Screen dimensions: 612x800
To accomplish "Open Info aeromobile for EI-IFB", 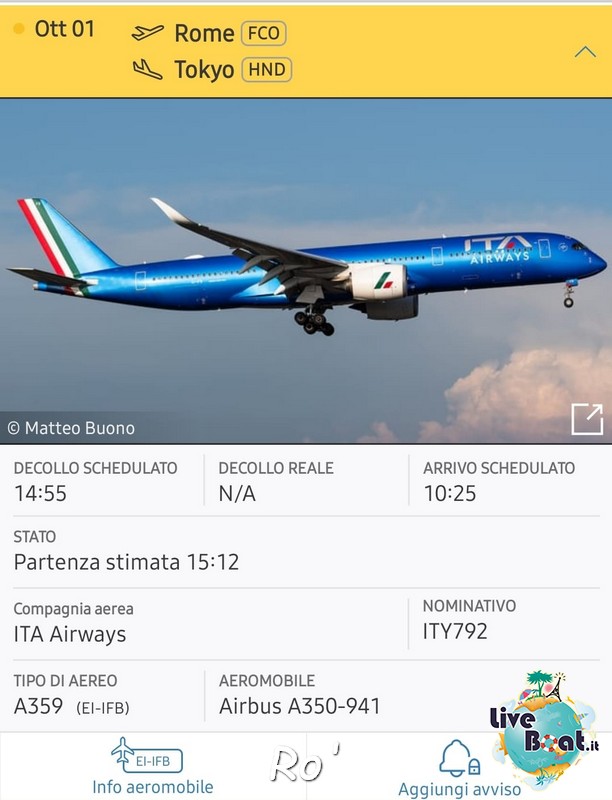I will (x=152, y=766).
